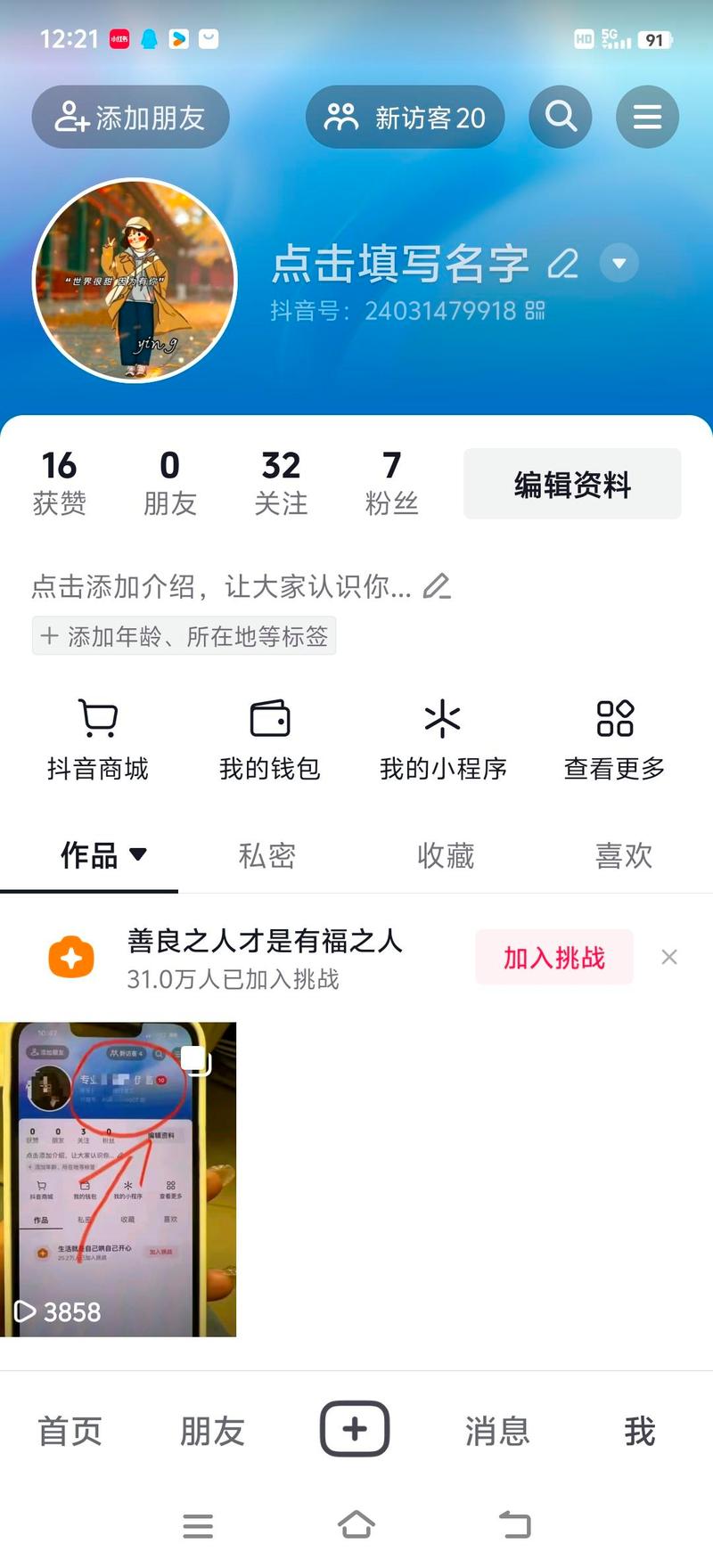Join challenge via 加入挑战 button

pyautogui.click(x=553, y=957)
